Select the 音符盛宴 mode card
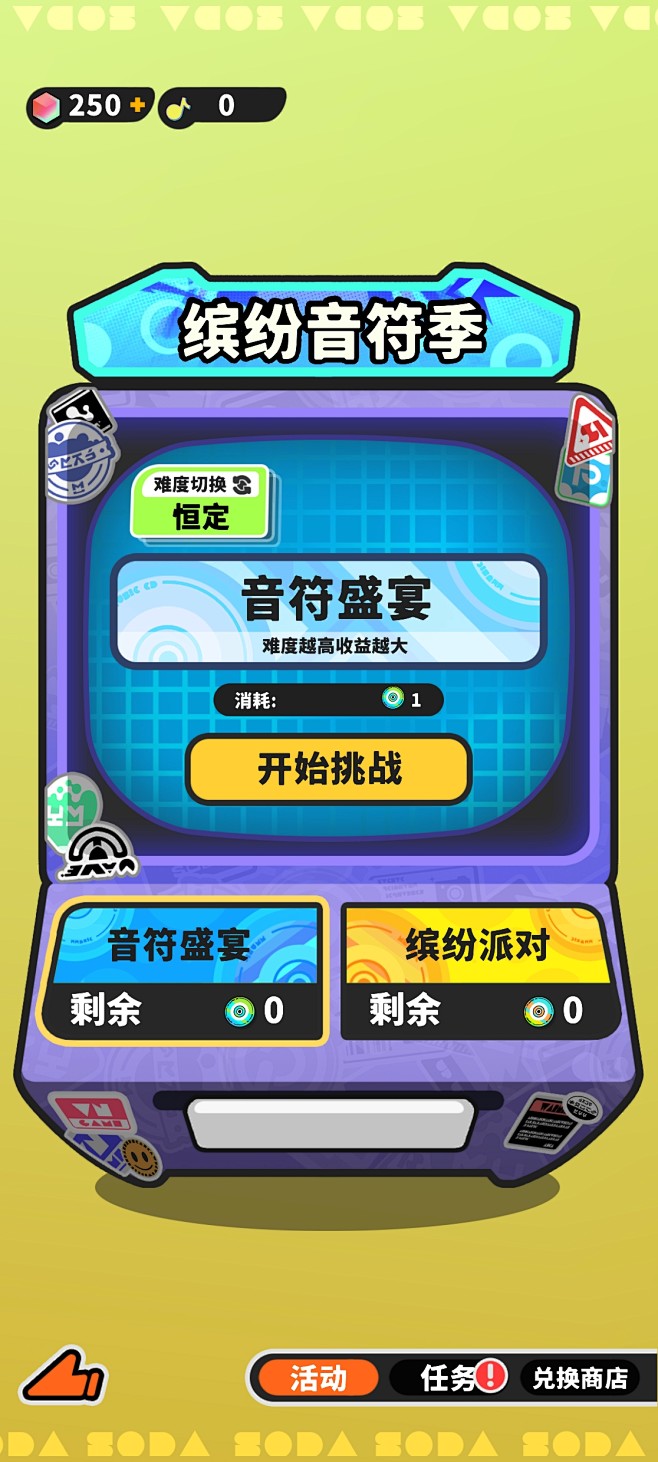The width and height of the screenshot is (658, 1462). pyautogui.click(x=182, y=971)
